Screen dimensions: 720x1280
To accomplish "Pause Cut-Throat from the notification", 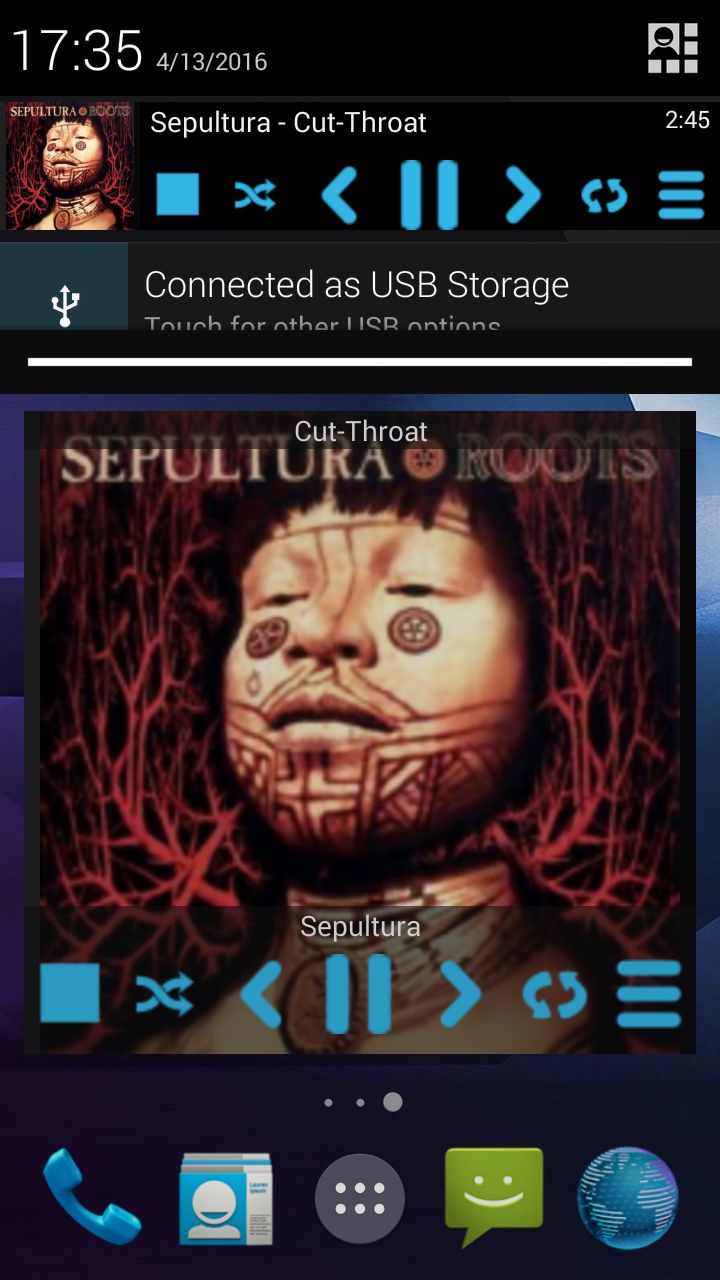I will point(429,195).
